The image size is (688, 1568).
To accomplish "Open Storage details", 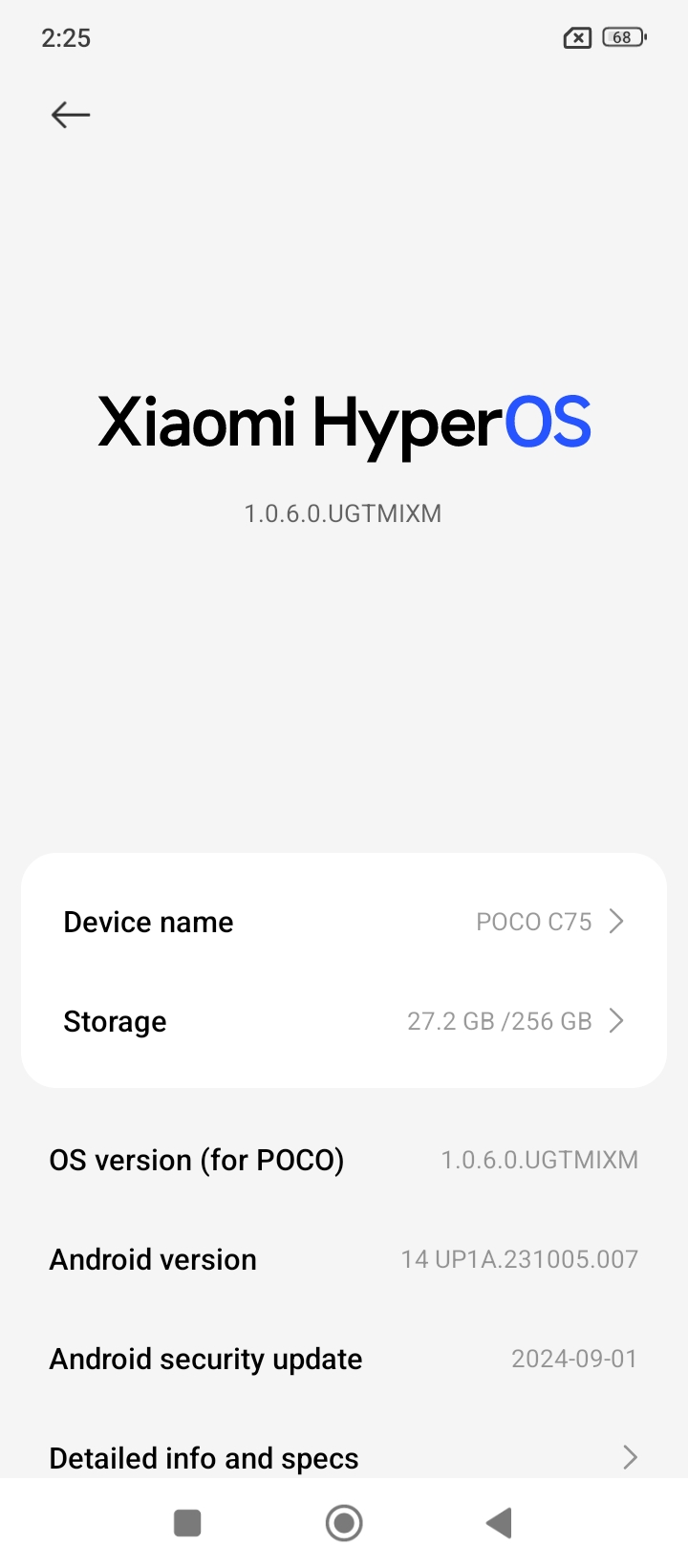I will (x=344, y=1021).
